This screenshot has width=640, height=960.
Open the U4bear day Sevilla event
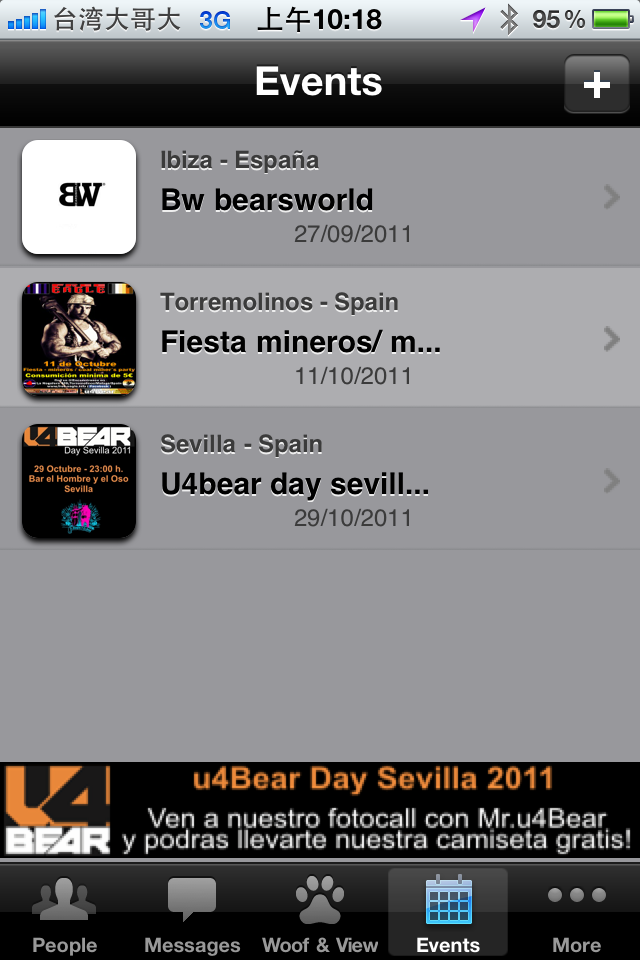click(x=320, y=482)
